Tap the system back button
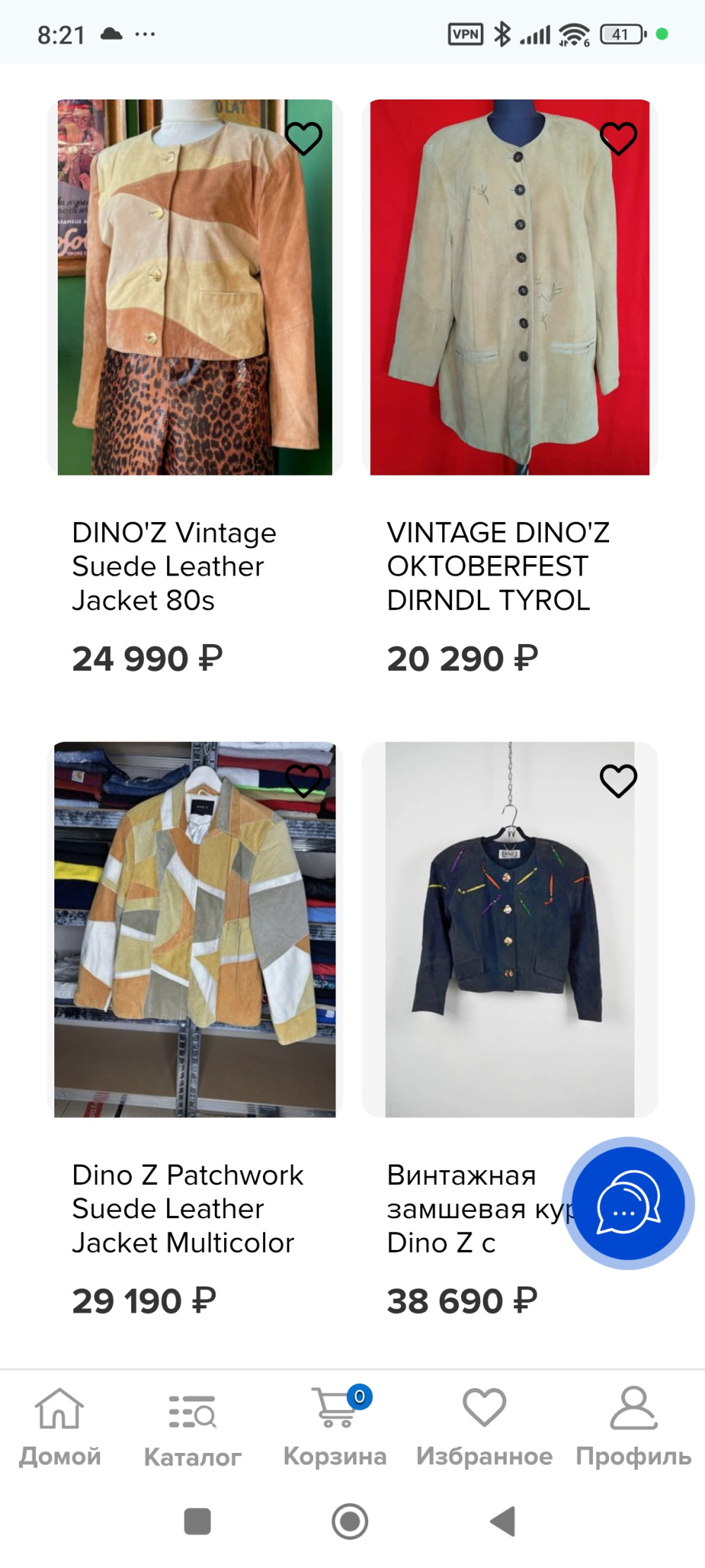 [x=503, y=1521]
